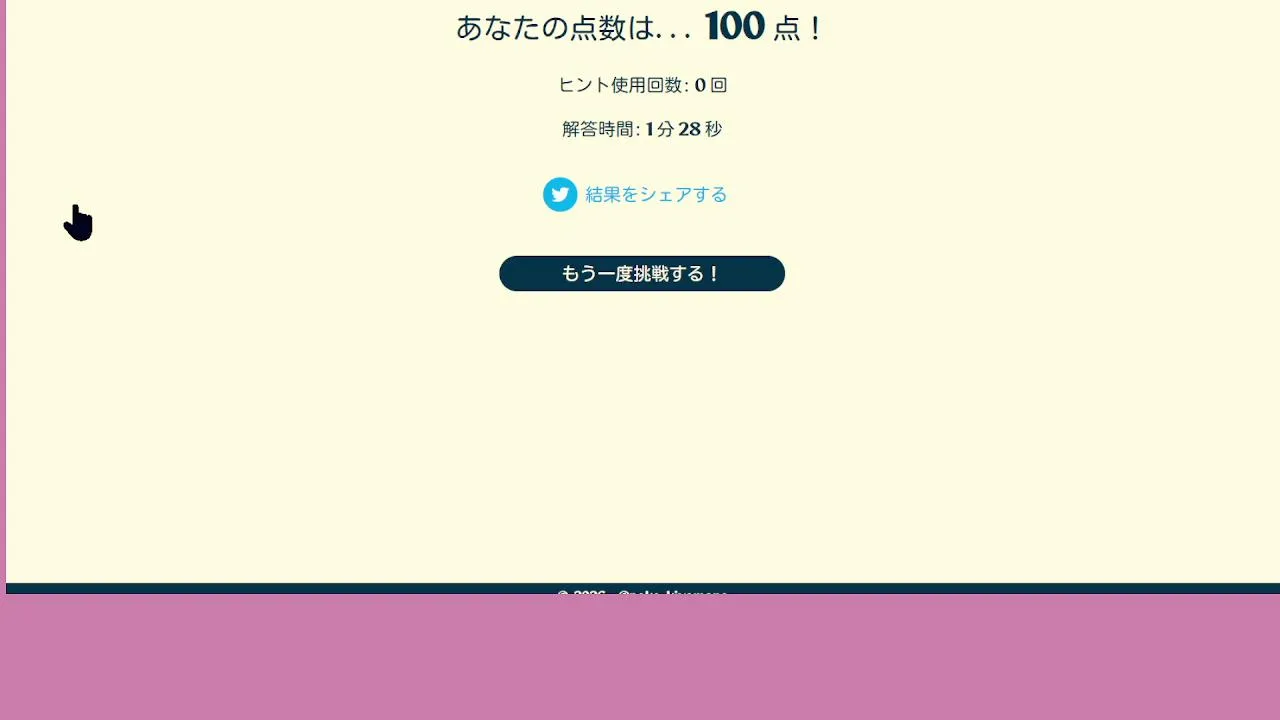Share the result via the Twitter link

click(636, 195)
